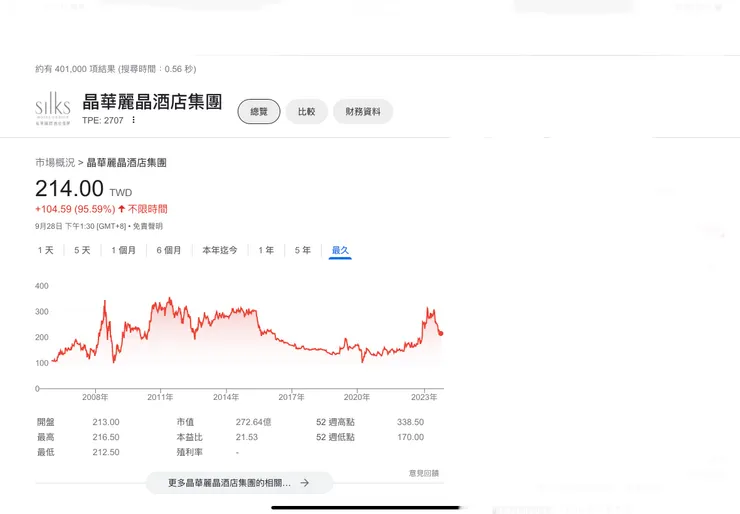Screen dimensions: 740x514
Task: Tap the 市場概況 breadcrumb link
Action: coord(55,163)
